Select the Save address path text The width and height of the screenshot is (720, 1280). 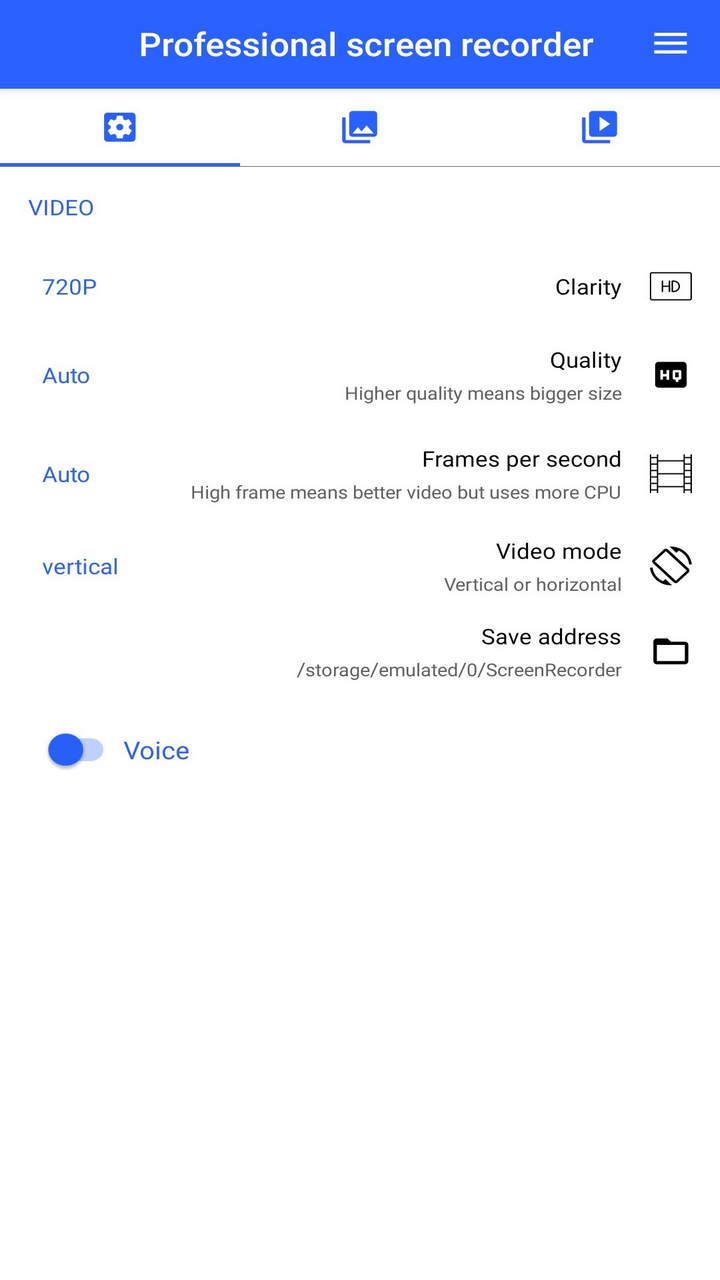click(x=458, y=670)
